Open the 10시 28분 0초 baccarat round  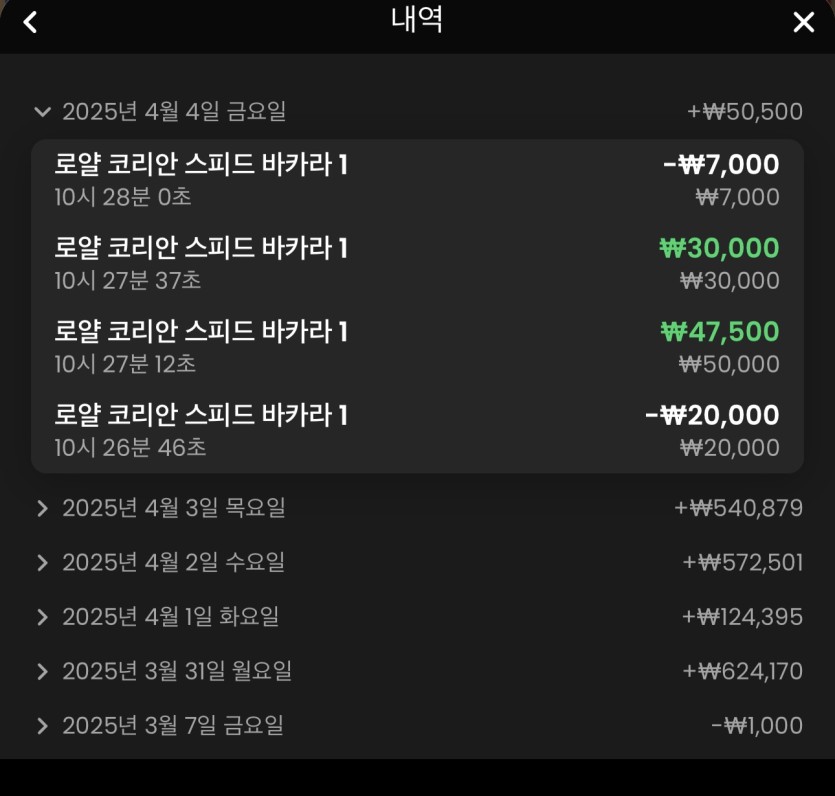(417, 180)
